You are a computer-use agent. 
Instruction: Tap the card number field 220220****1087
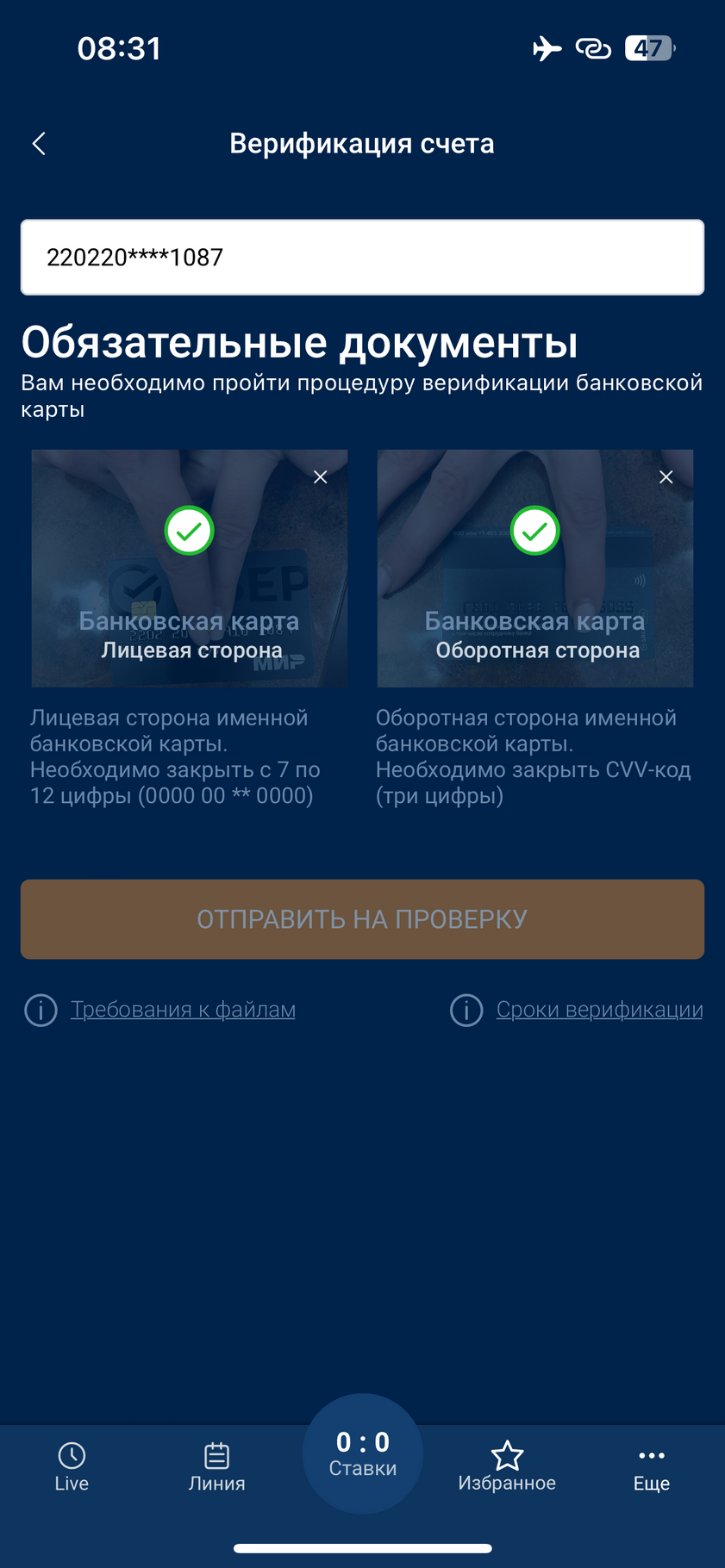click(362, 258)
